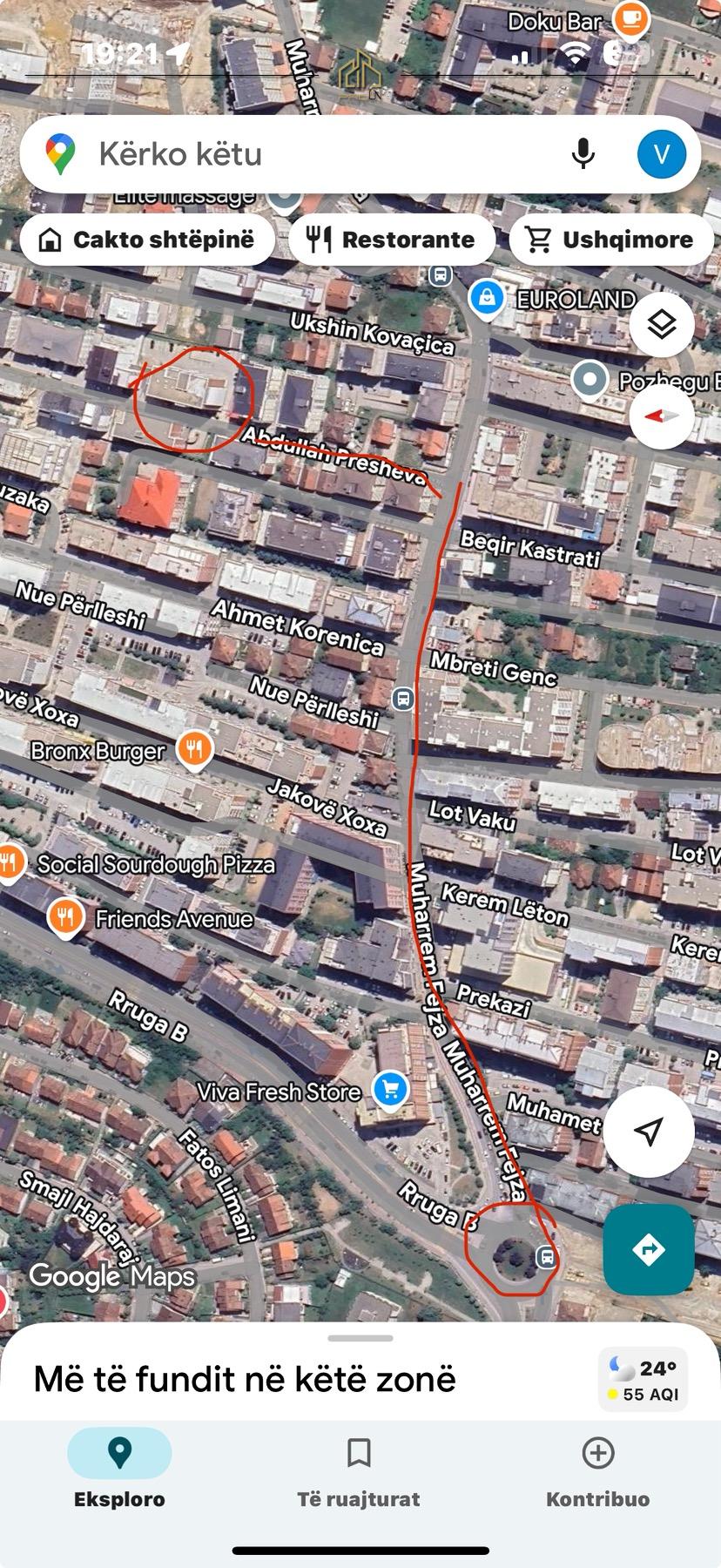
Task: Expand the Më të fundit sheet handle
Action: coord(360,1338)
